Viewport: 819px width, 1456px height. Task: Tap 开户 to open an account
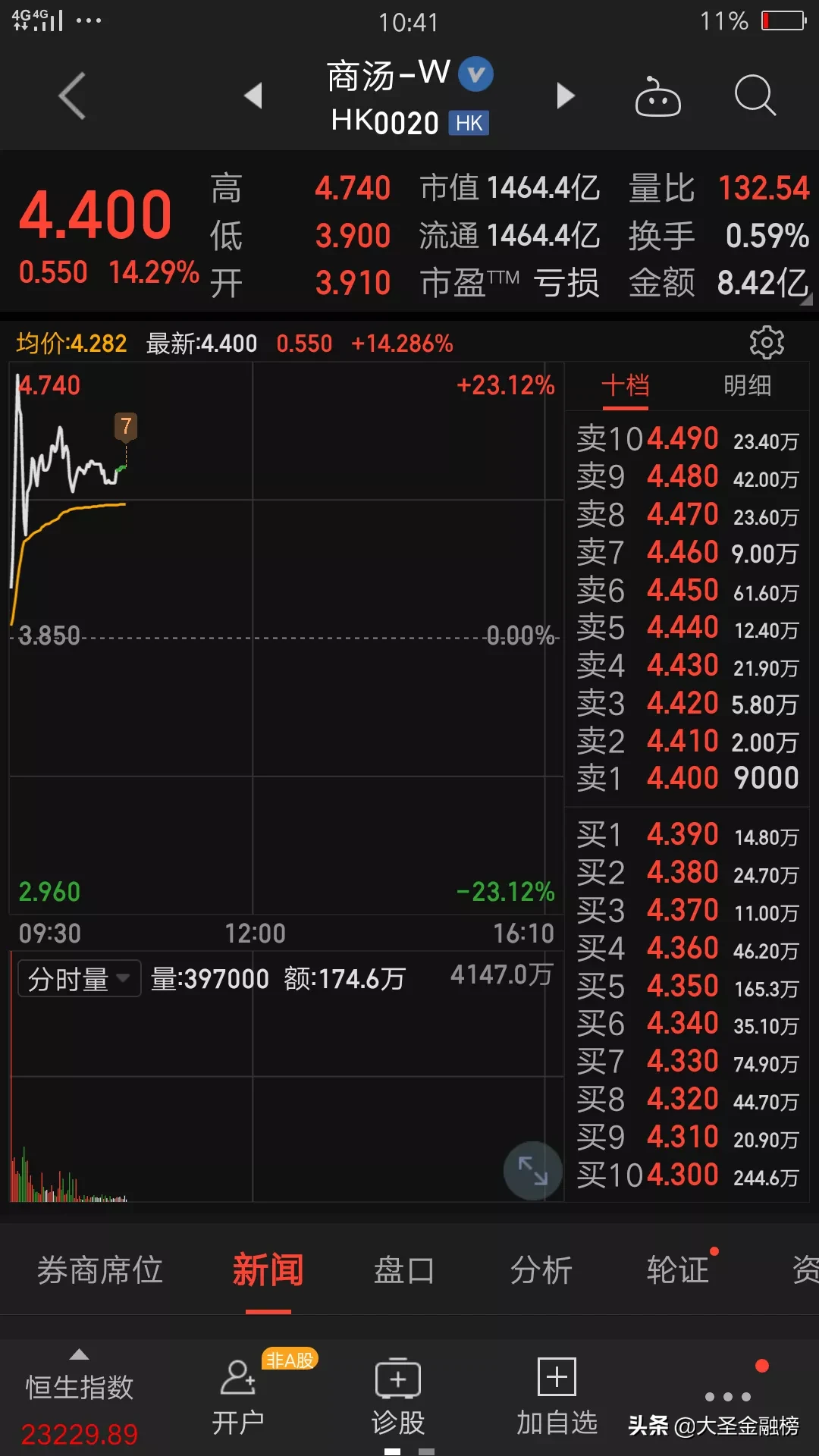tap(238, 1400)
